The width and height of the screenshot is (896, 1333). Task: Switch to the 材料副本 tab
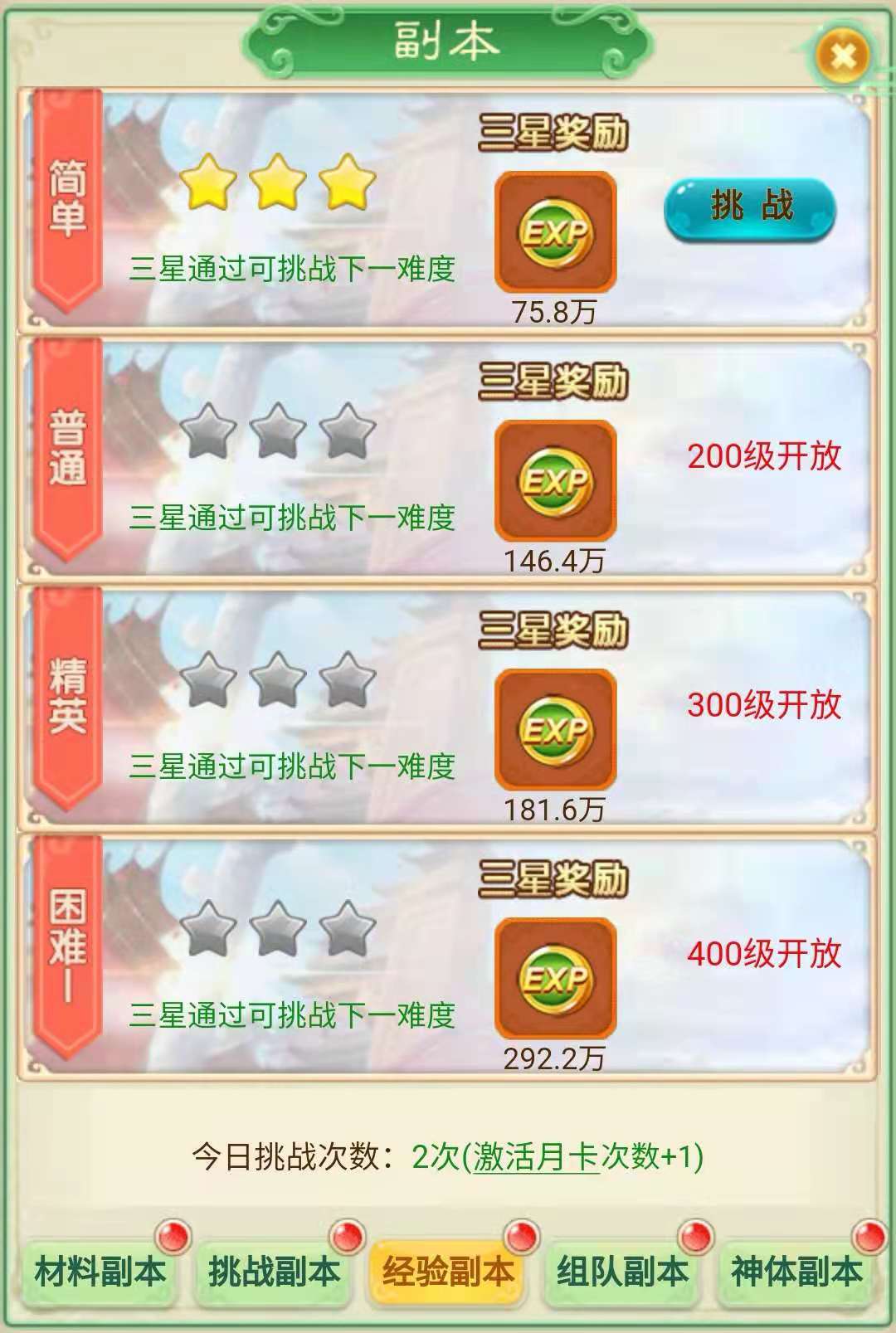[x=100, y=1272]
